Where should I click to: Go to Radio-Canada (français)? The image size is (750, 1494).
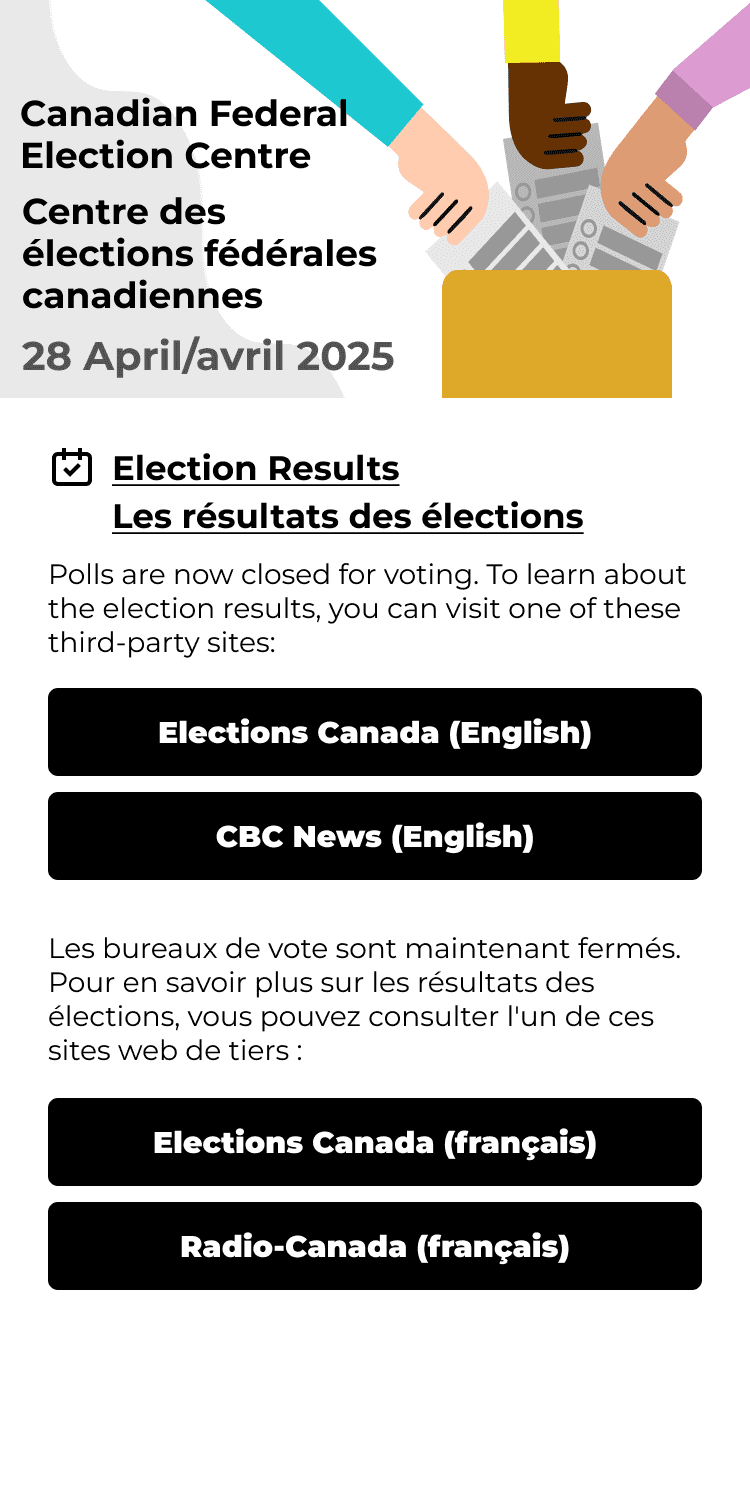pos(375,1246)
